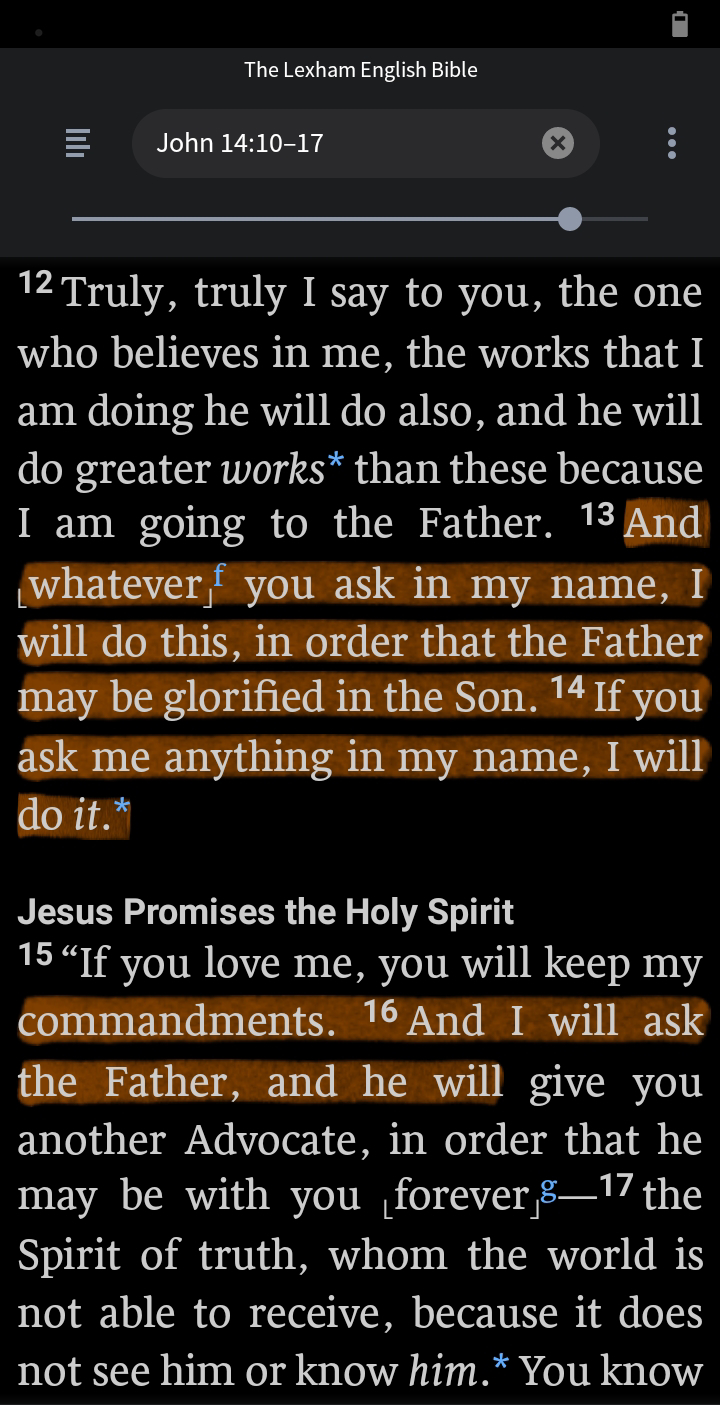720x1405 pixels.
Task: Open the three-dot overflow menu
Action: click(x=671, y=143)
